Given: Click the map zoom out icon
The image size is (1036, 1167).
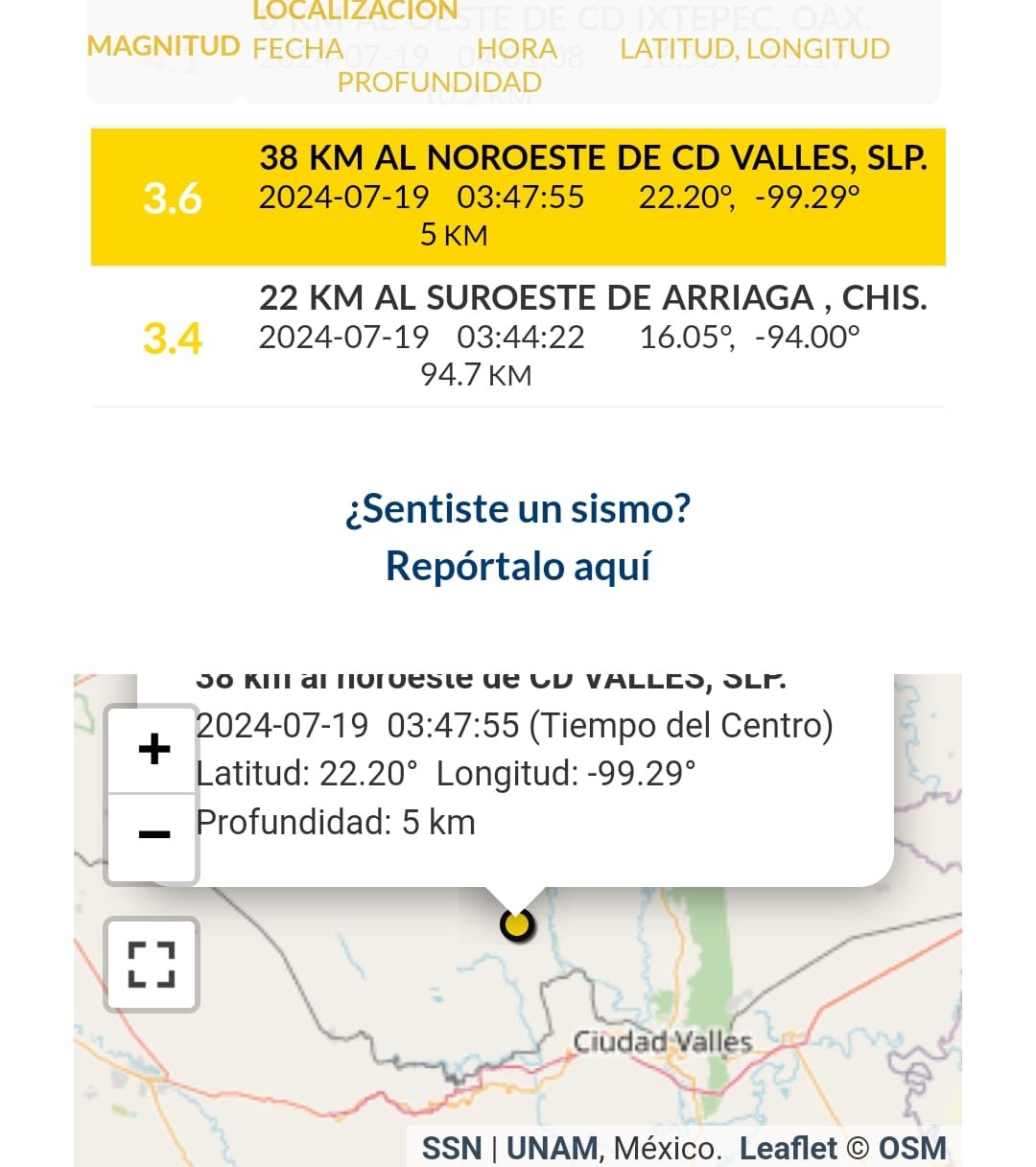Looking at the screenshot, I should click(x=152, y=835).
